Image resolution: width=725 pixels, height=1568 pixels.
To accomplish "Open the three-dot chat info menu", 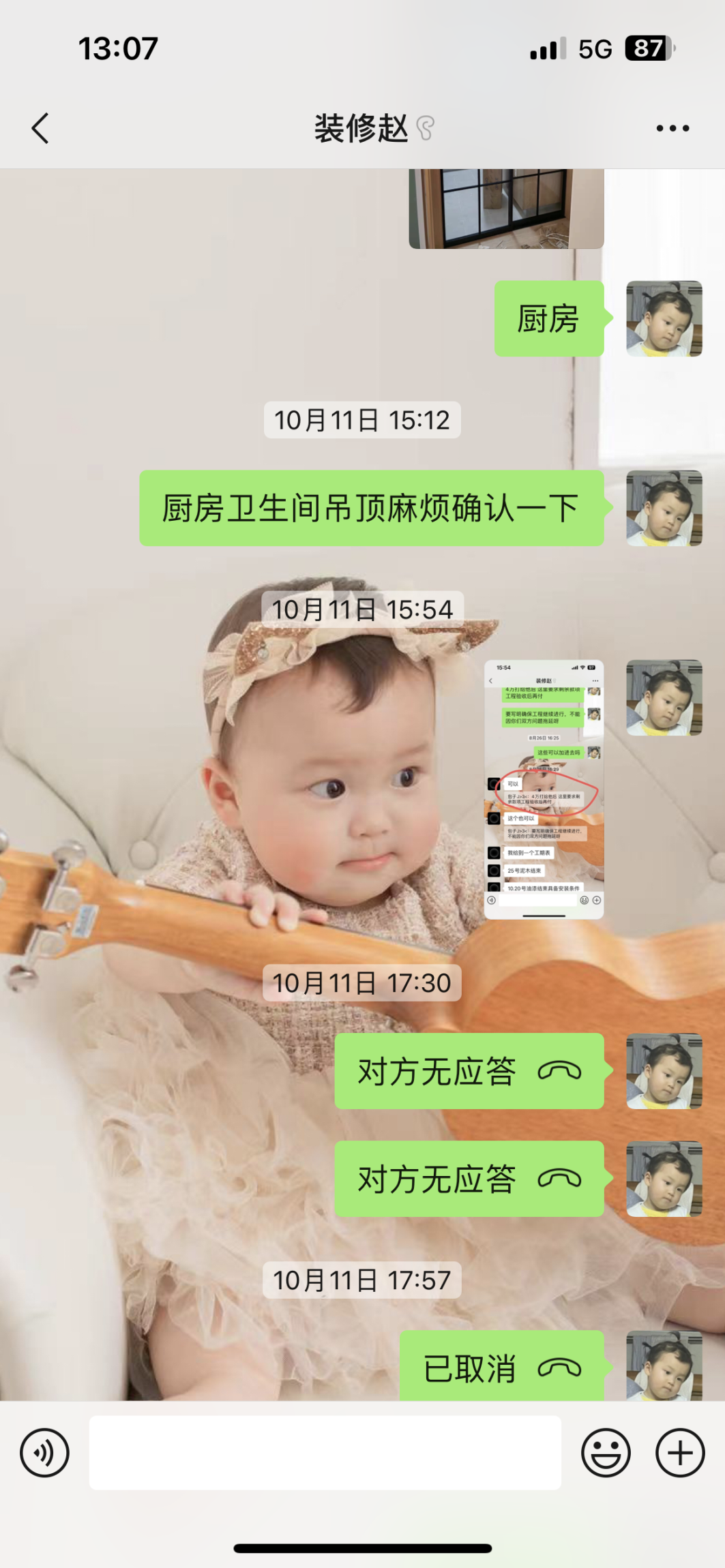I will click(x=672, y=128).
